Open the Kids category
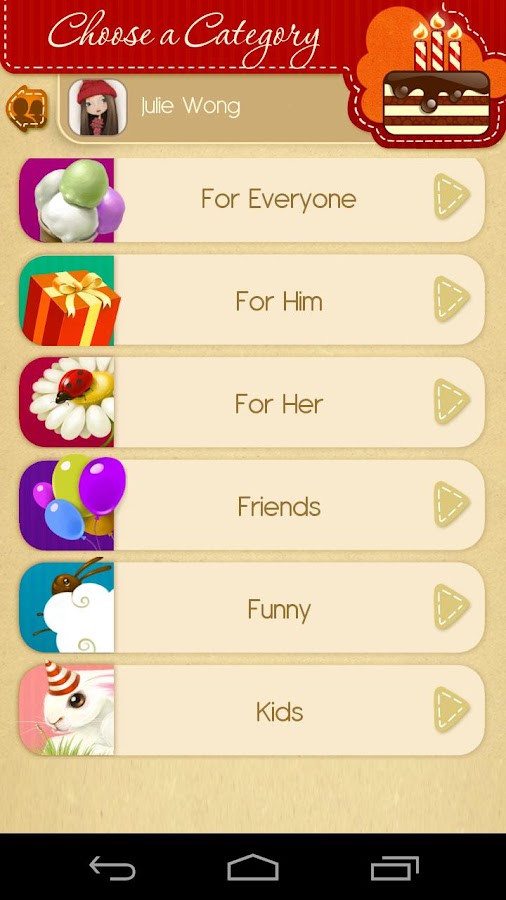The width and height of the screenshot is (506, 900). (252, 711)
